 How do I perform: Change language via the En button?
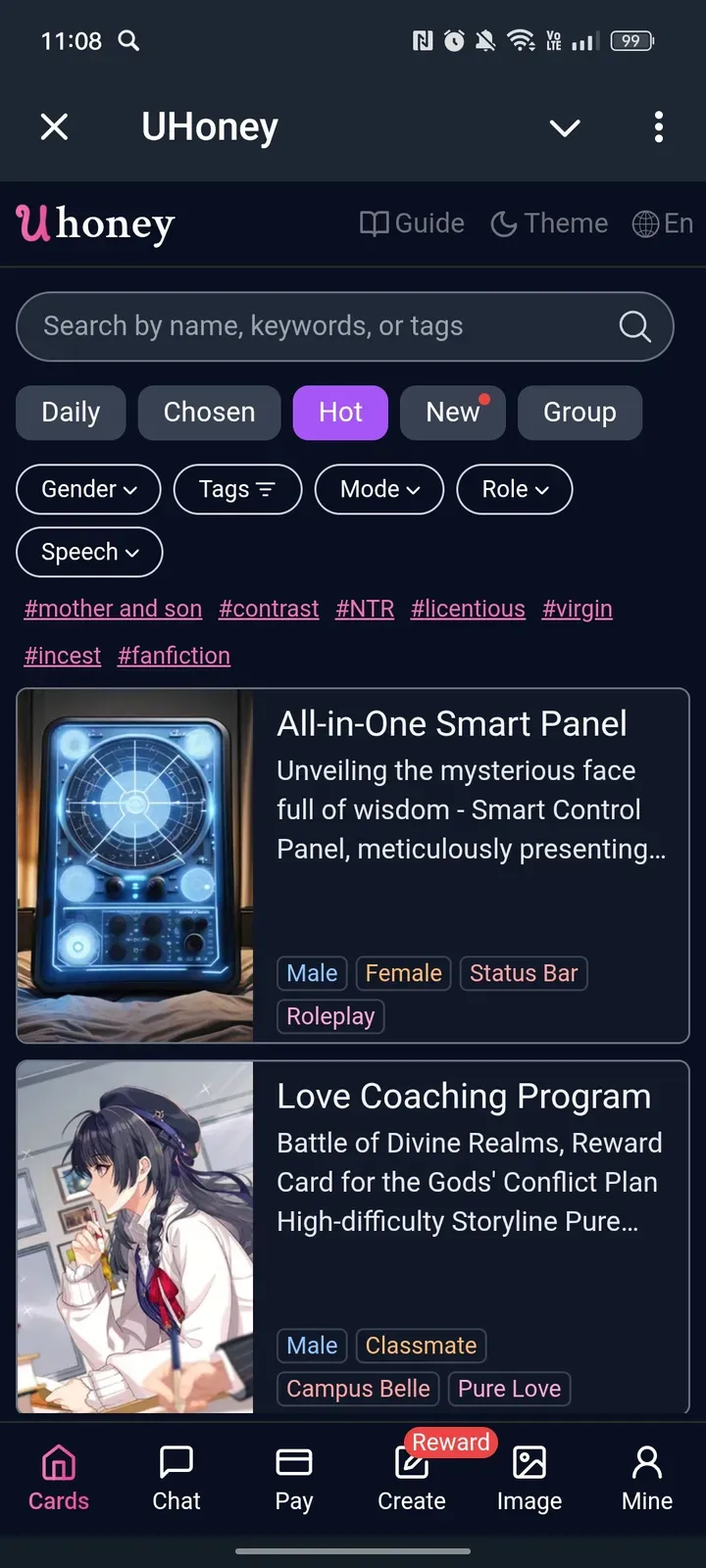663,223
